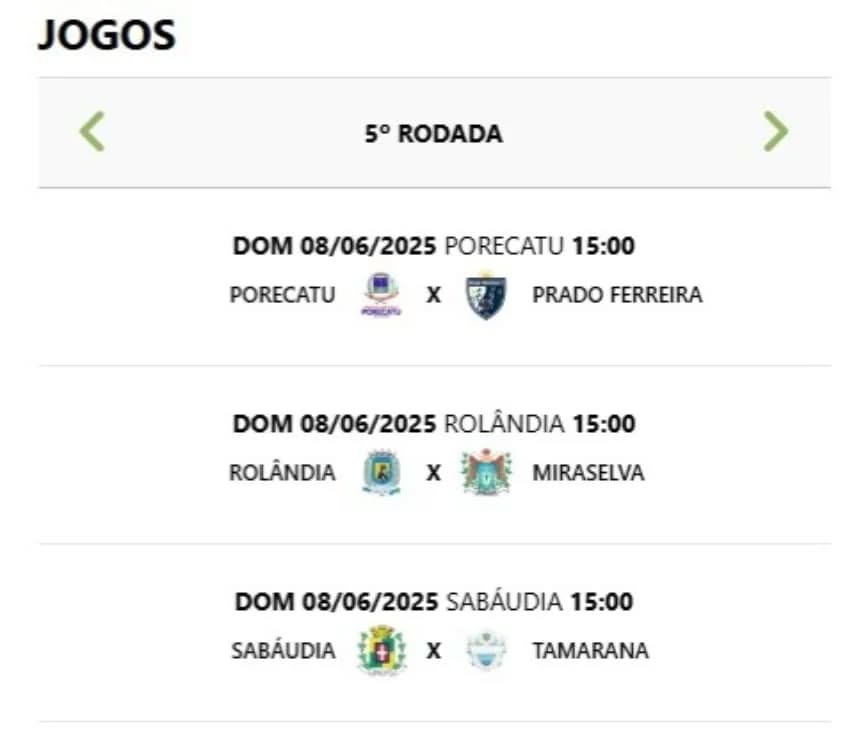Go to the previous rodada
Image resolution: width=863 pixels, height=751 pixels.
[x=92, y=132]
